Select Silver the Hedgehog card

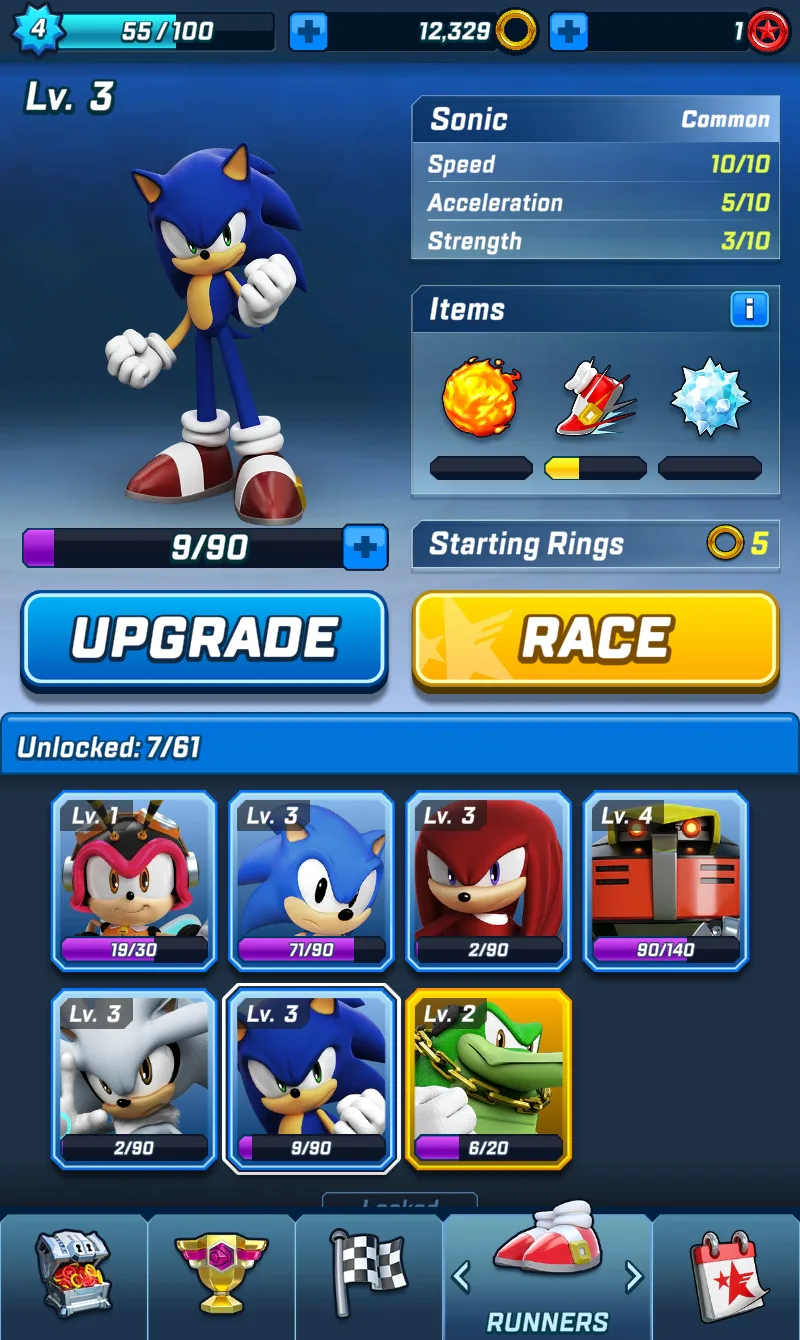click(134, 1078)
